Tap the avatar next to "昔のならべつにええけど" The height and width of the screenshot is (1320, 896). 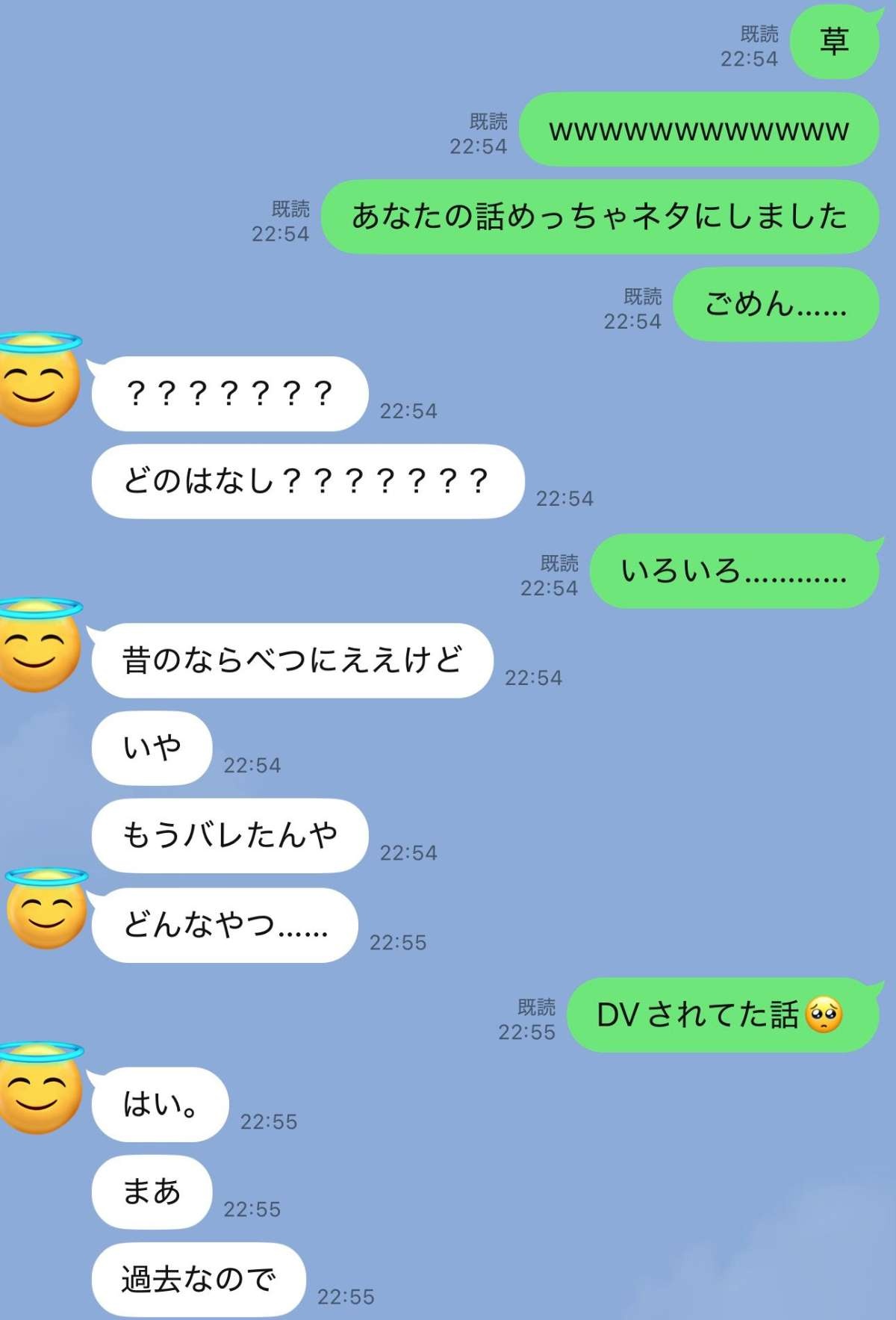click(39, 648)
